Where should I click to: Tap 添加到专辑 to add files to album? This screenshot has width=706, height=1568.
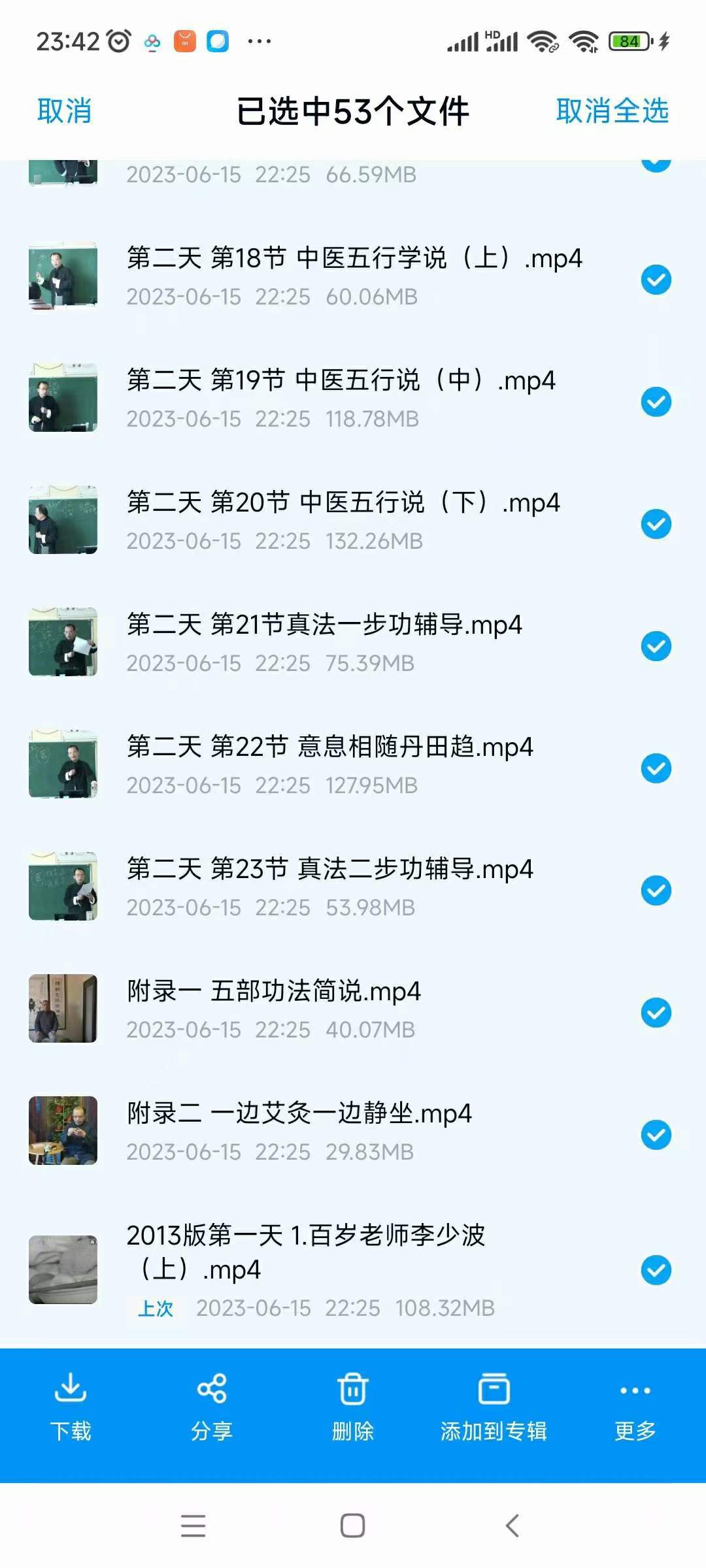pyautogui.click(x=494, y=1407)
